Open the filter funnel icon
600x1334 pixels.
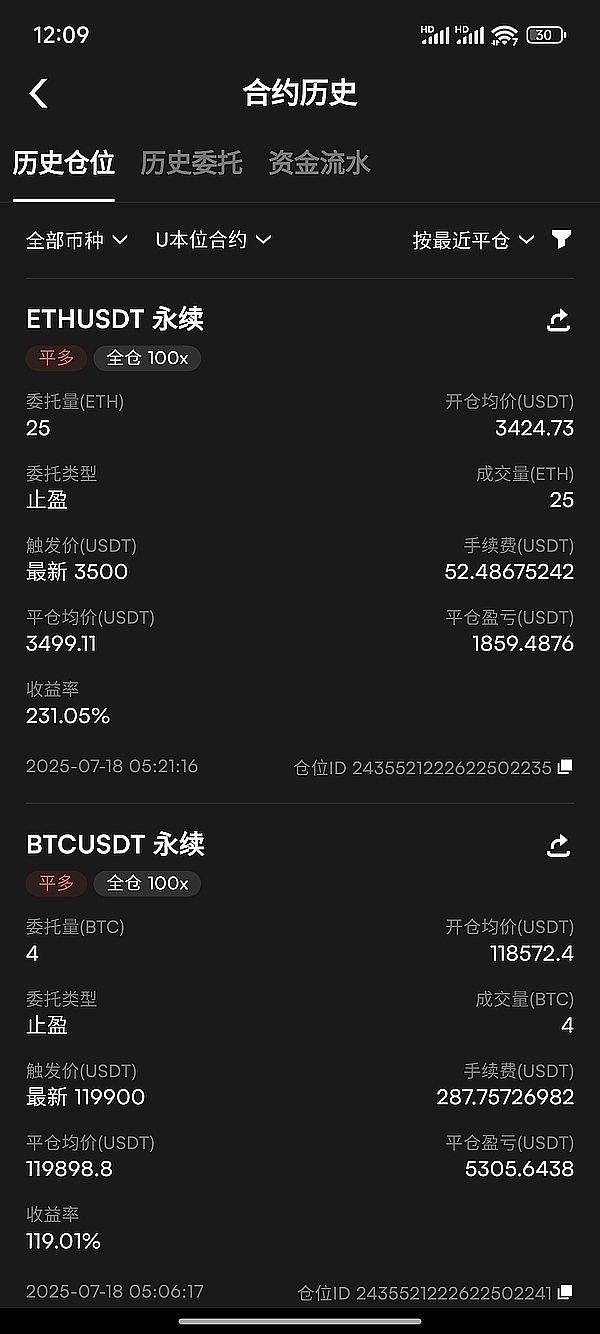(562, 239)
